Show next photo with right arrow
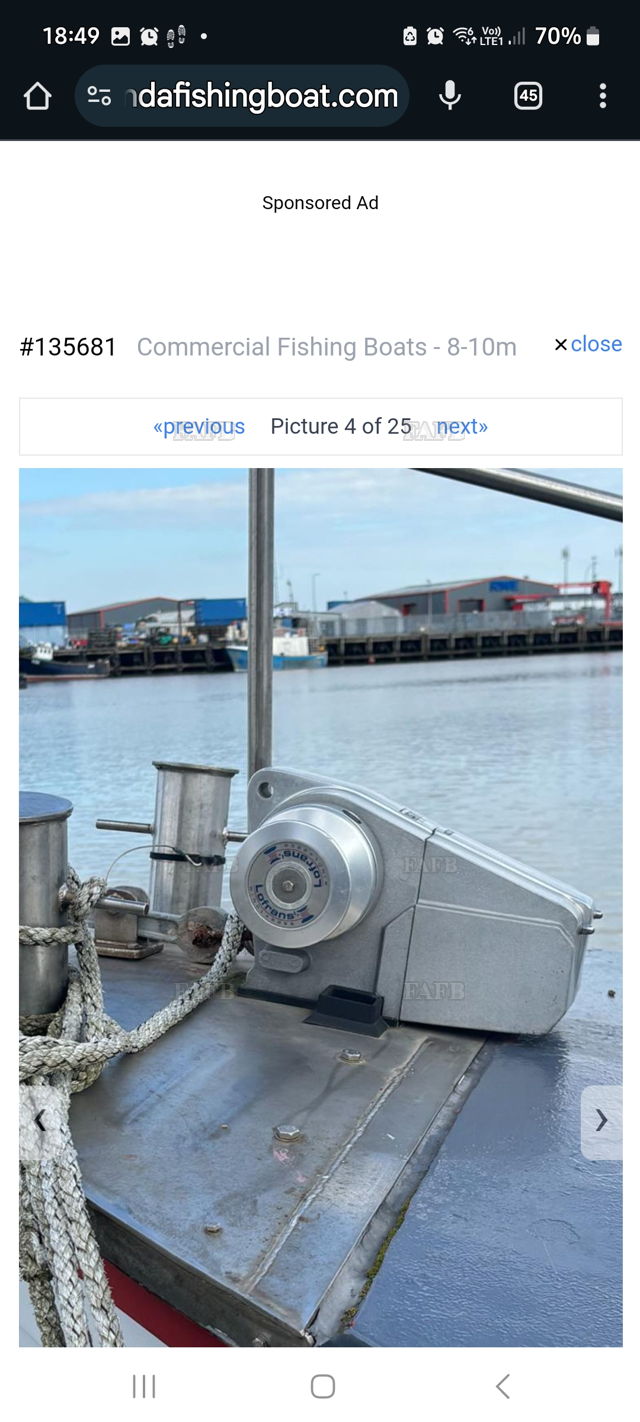 pos(601,1121)
